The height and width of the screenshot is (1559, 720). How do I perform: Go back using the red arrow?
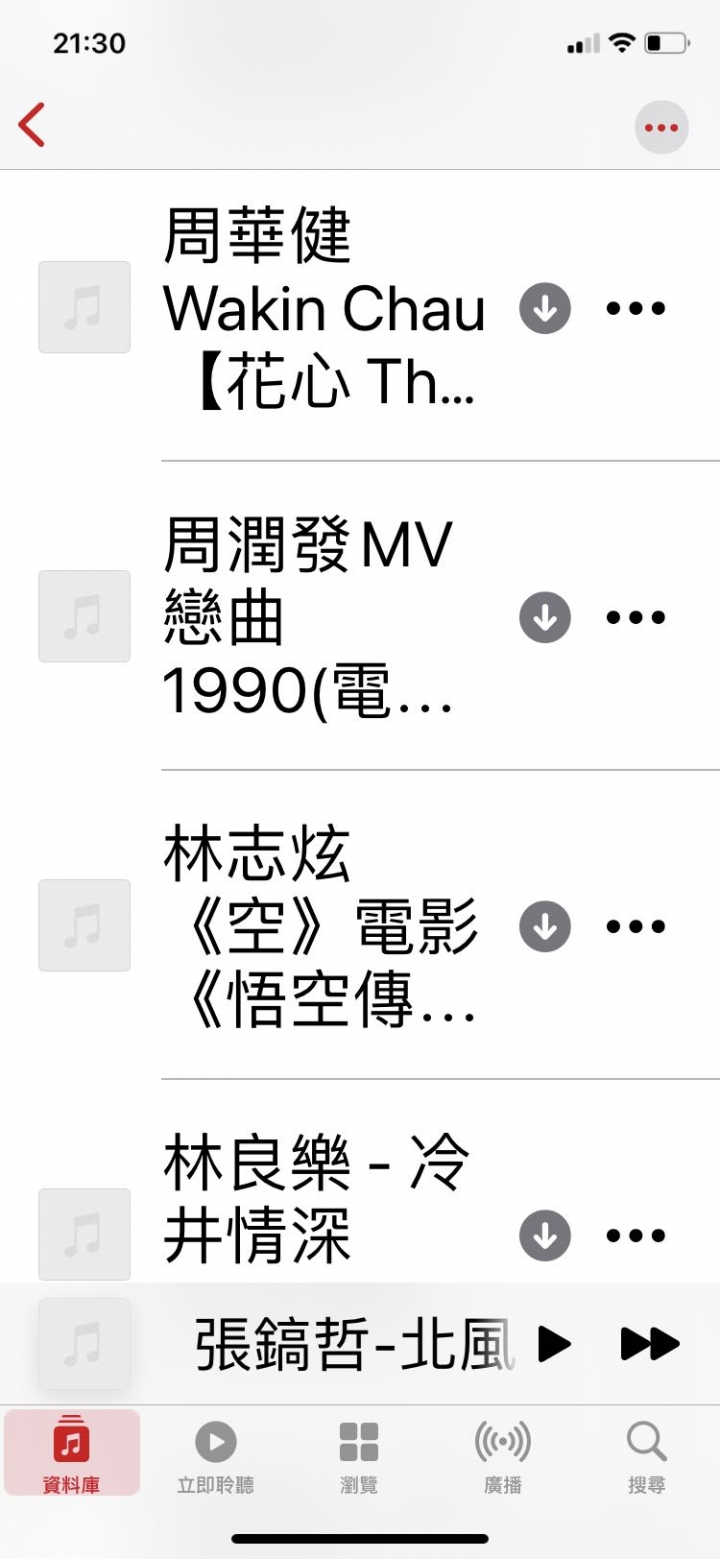coord(32,126)
